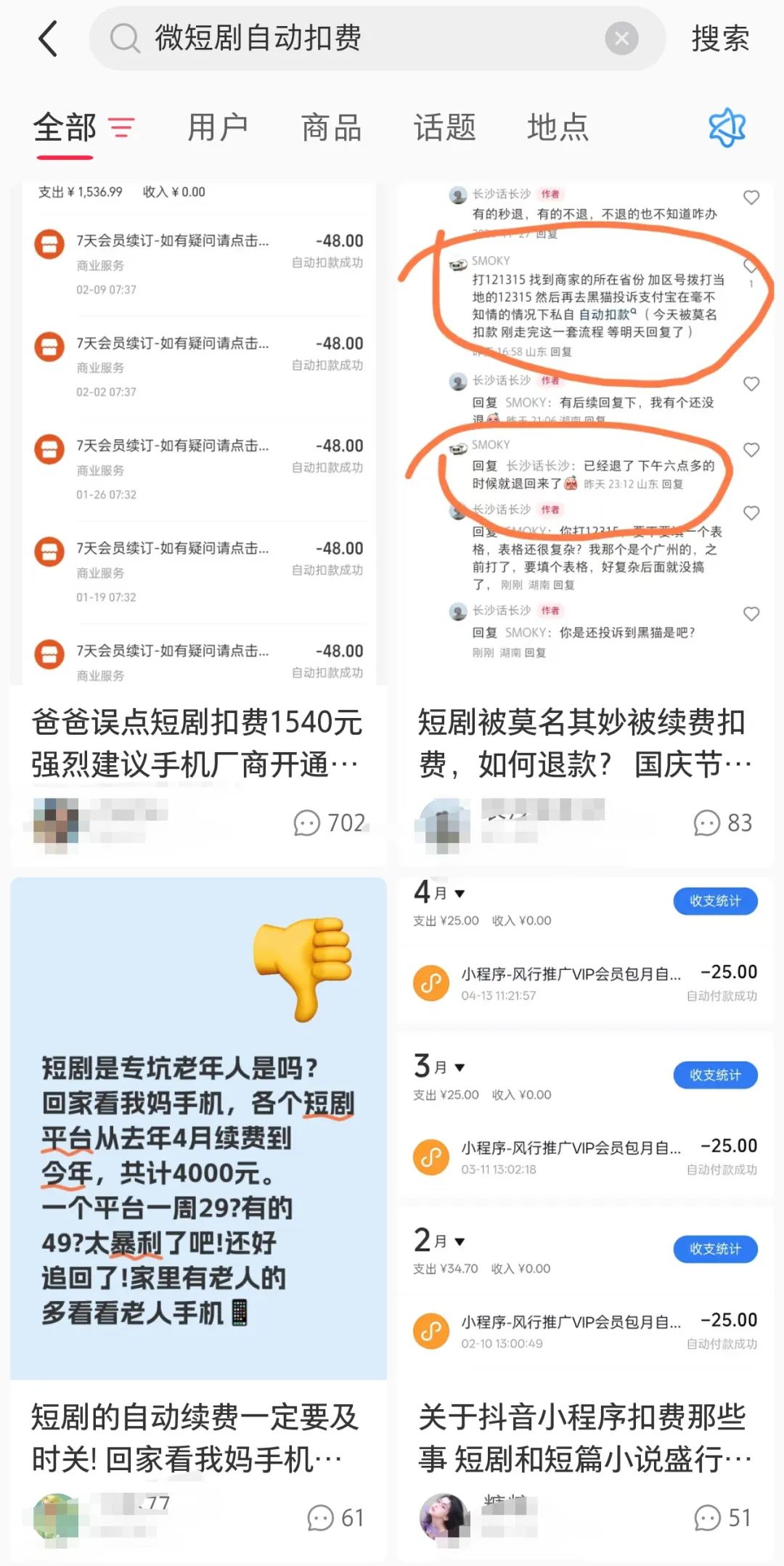The image size is (784, 1566).
Task: Go back using the back arrow
Action: coord(48,38)
